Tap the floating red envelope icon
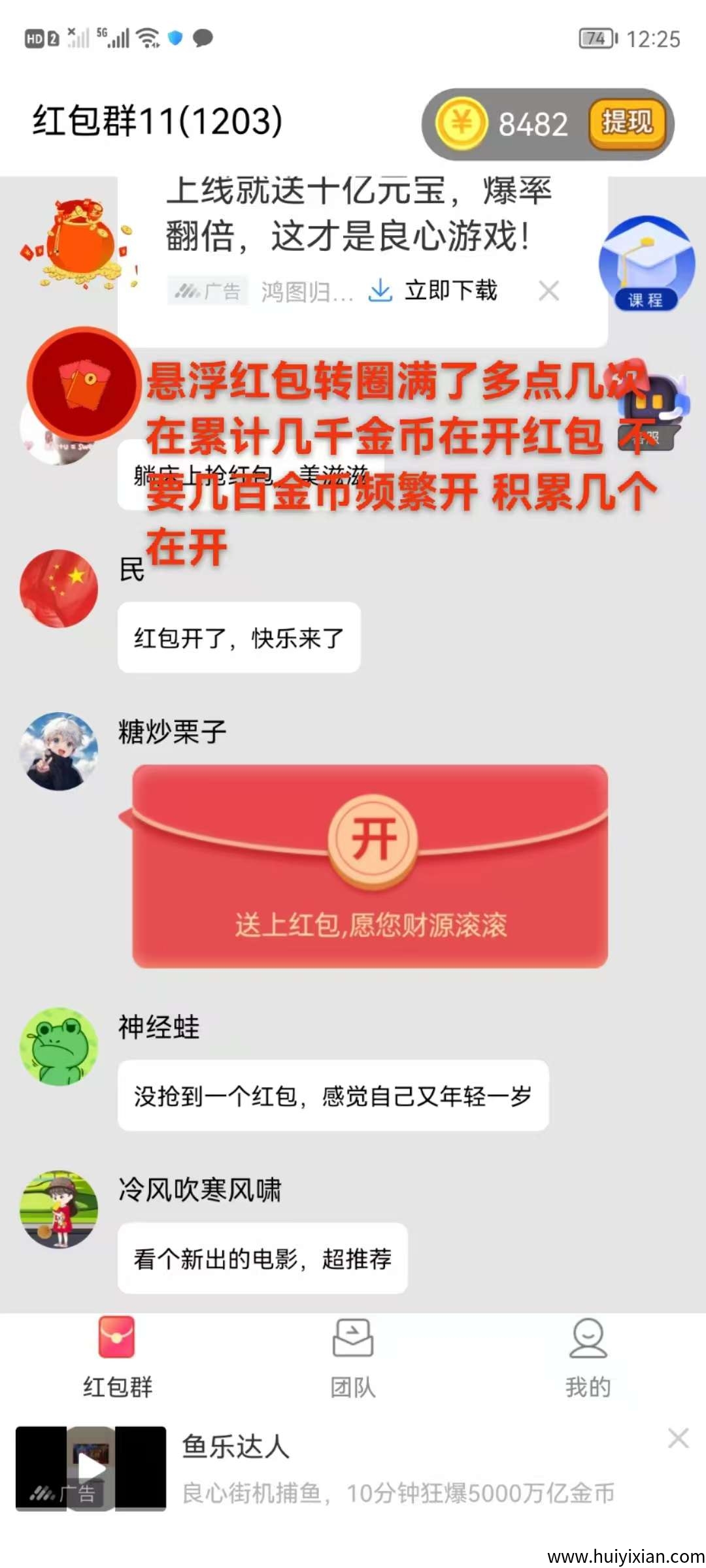The image size is (706, 1568). pyautogui.click(x=84, y=383)
